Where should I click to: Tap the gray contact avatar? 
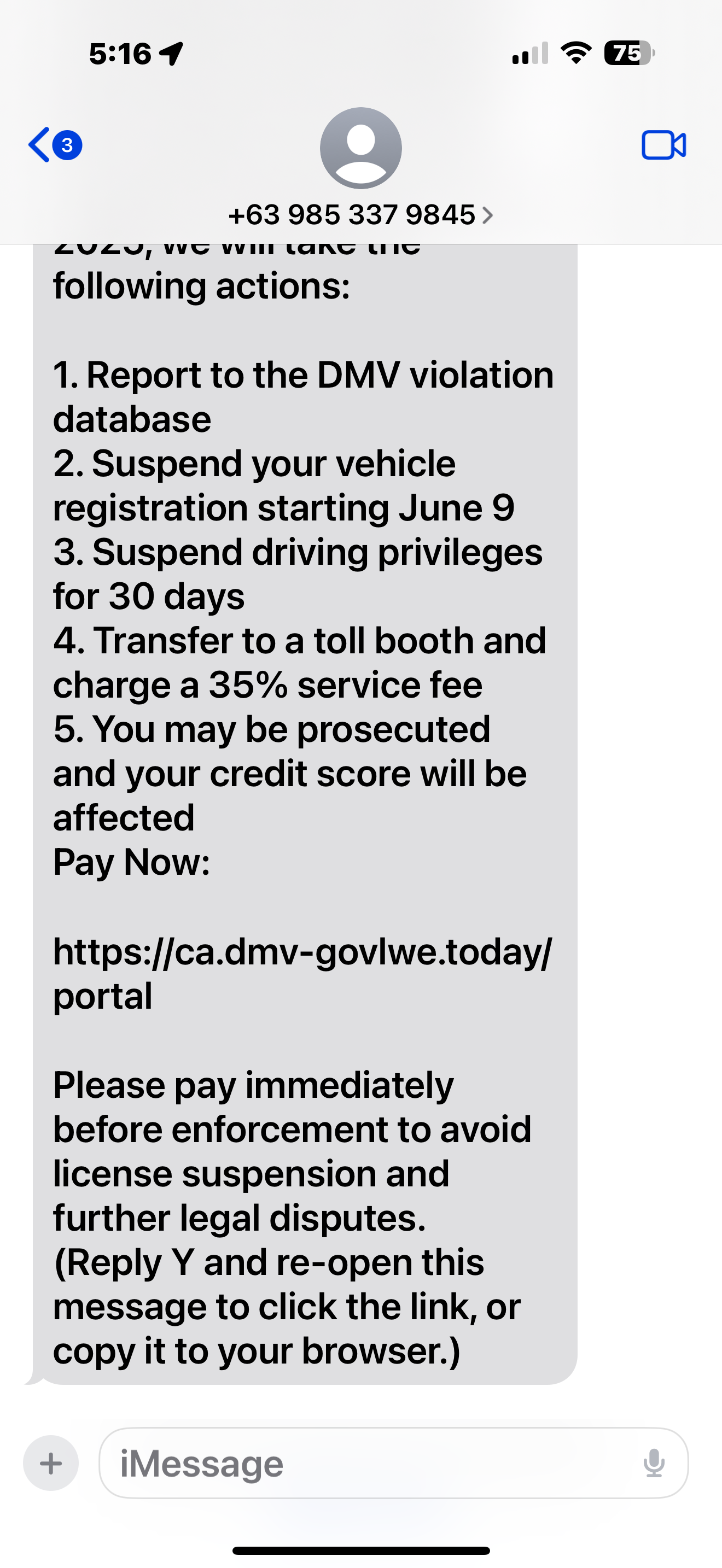(361, 148)
